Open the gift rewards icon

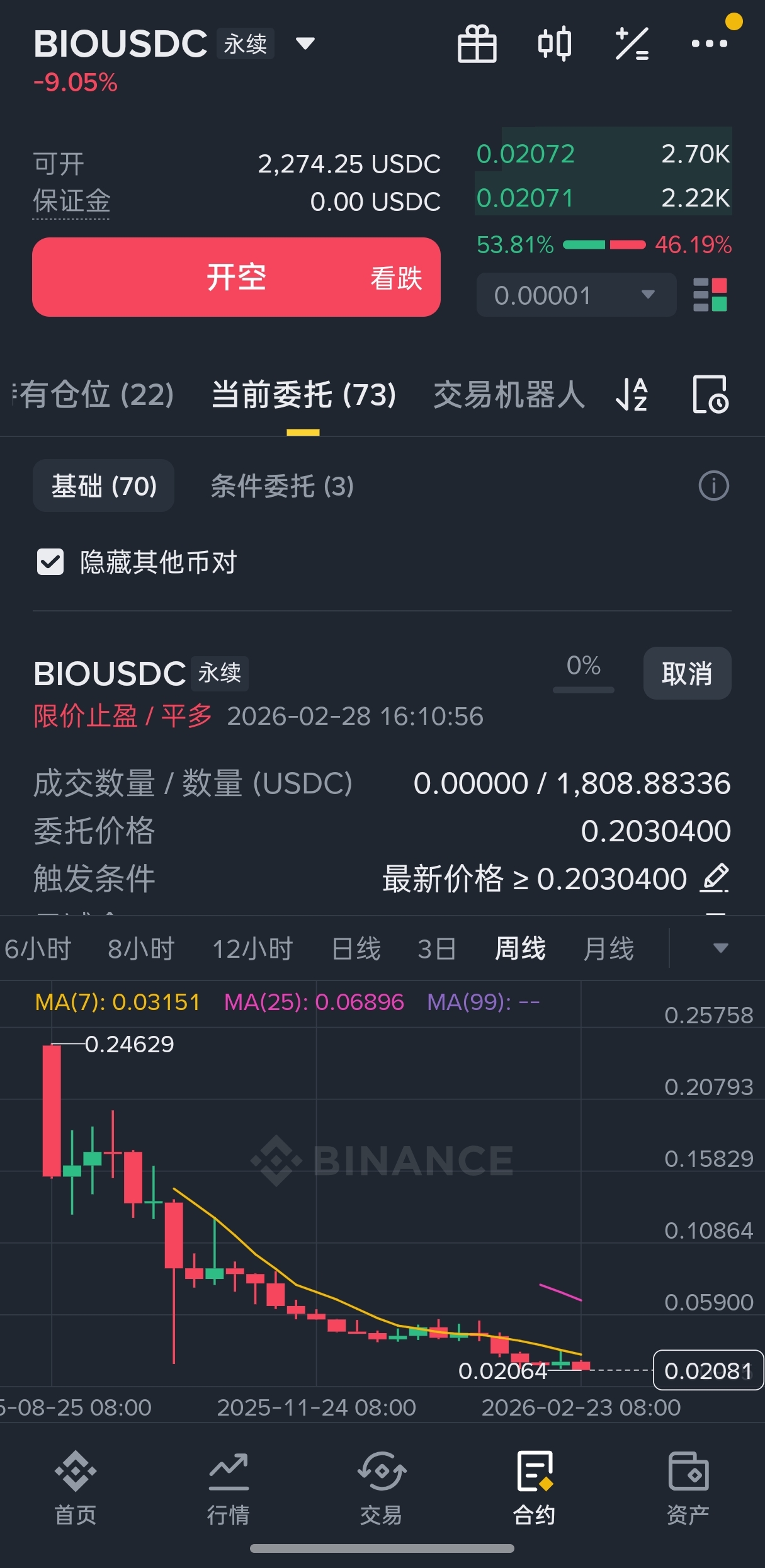477,43
